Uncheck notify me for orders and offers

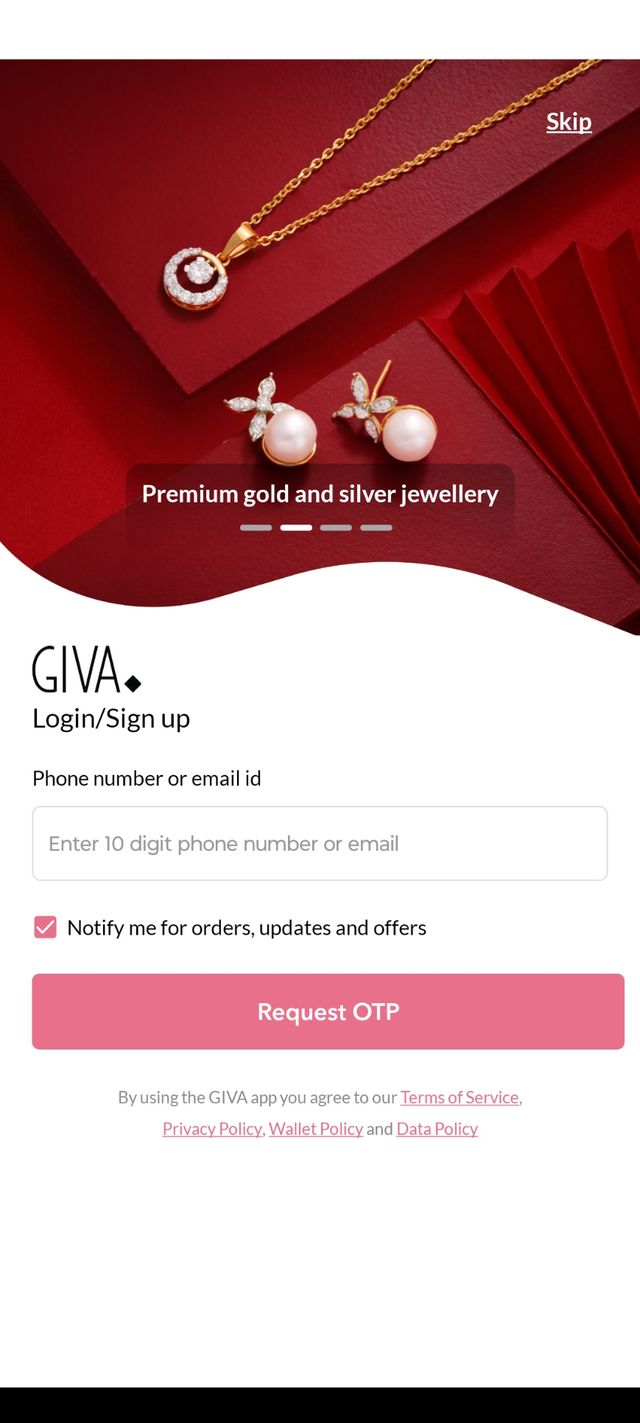[45, 927]
